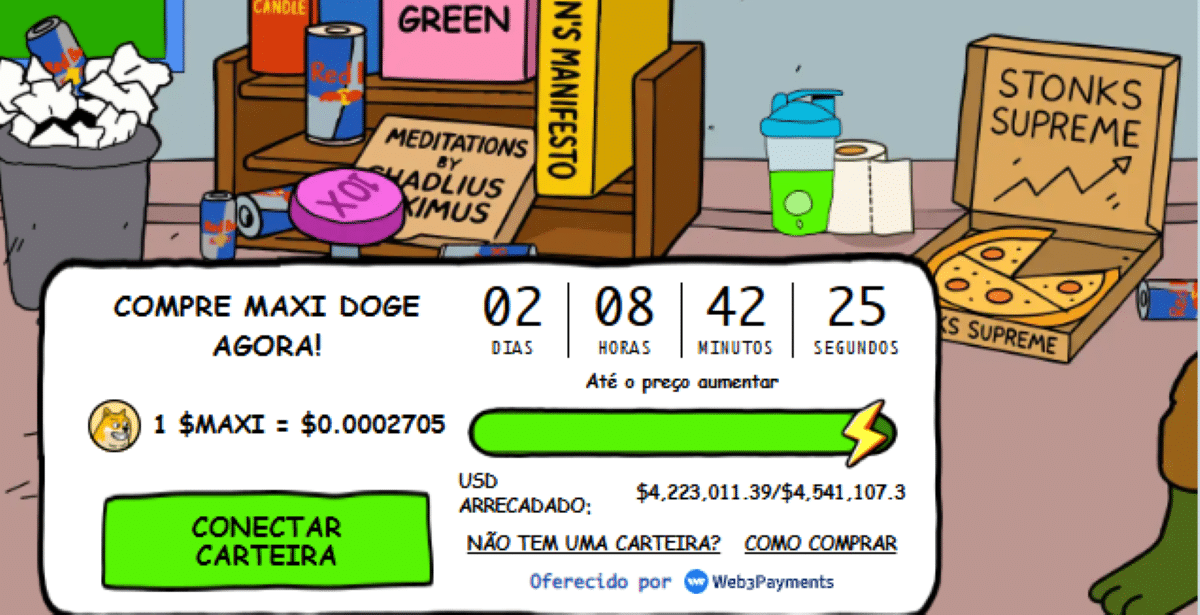Open the Não tem uma carteira link
The height and width of the screenshot is (615, 1200).
coord(593,544)
